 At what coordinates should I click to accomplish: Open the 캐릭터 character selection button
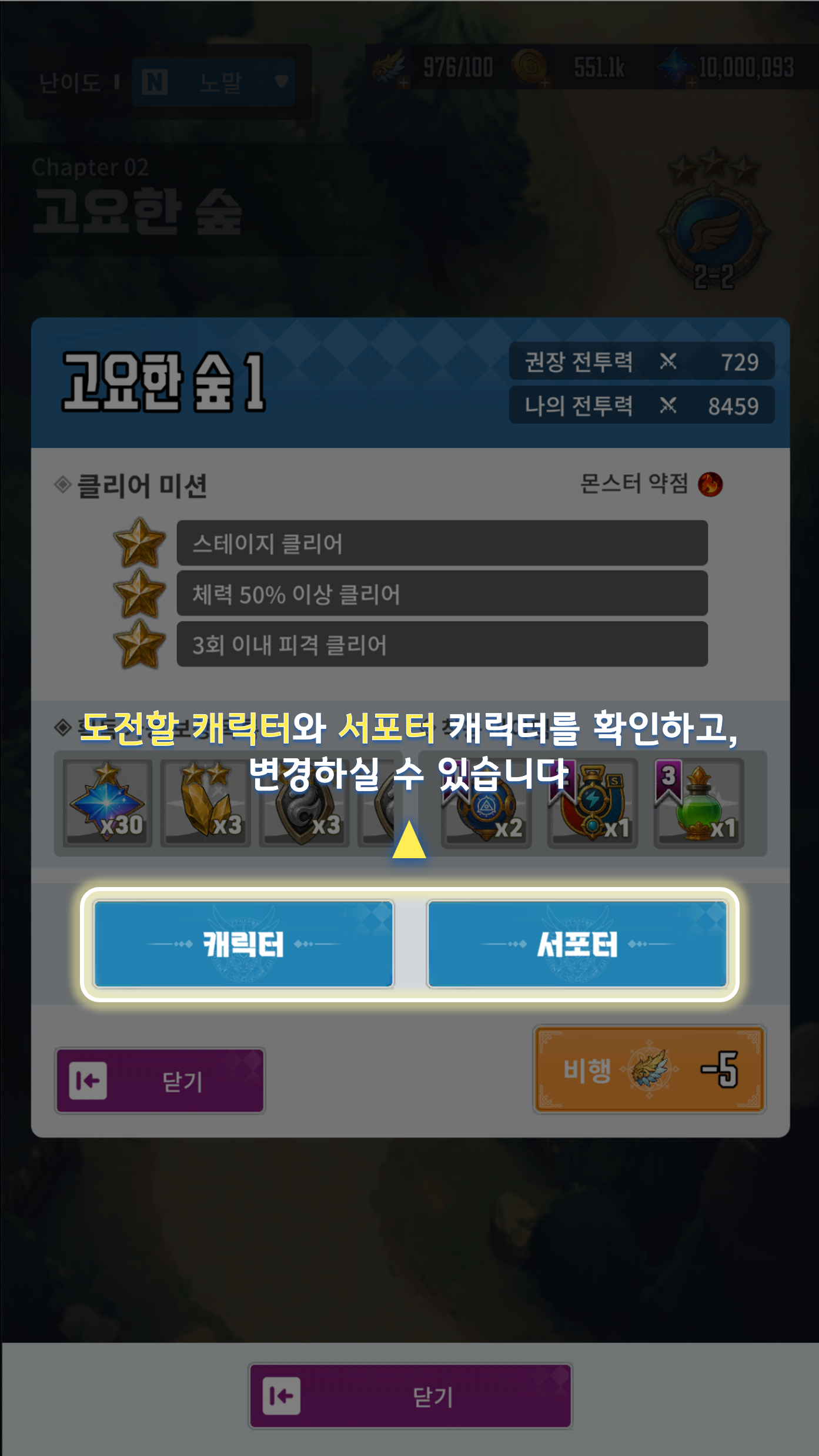(x=243, y=944)
